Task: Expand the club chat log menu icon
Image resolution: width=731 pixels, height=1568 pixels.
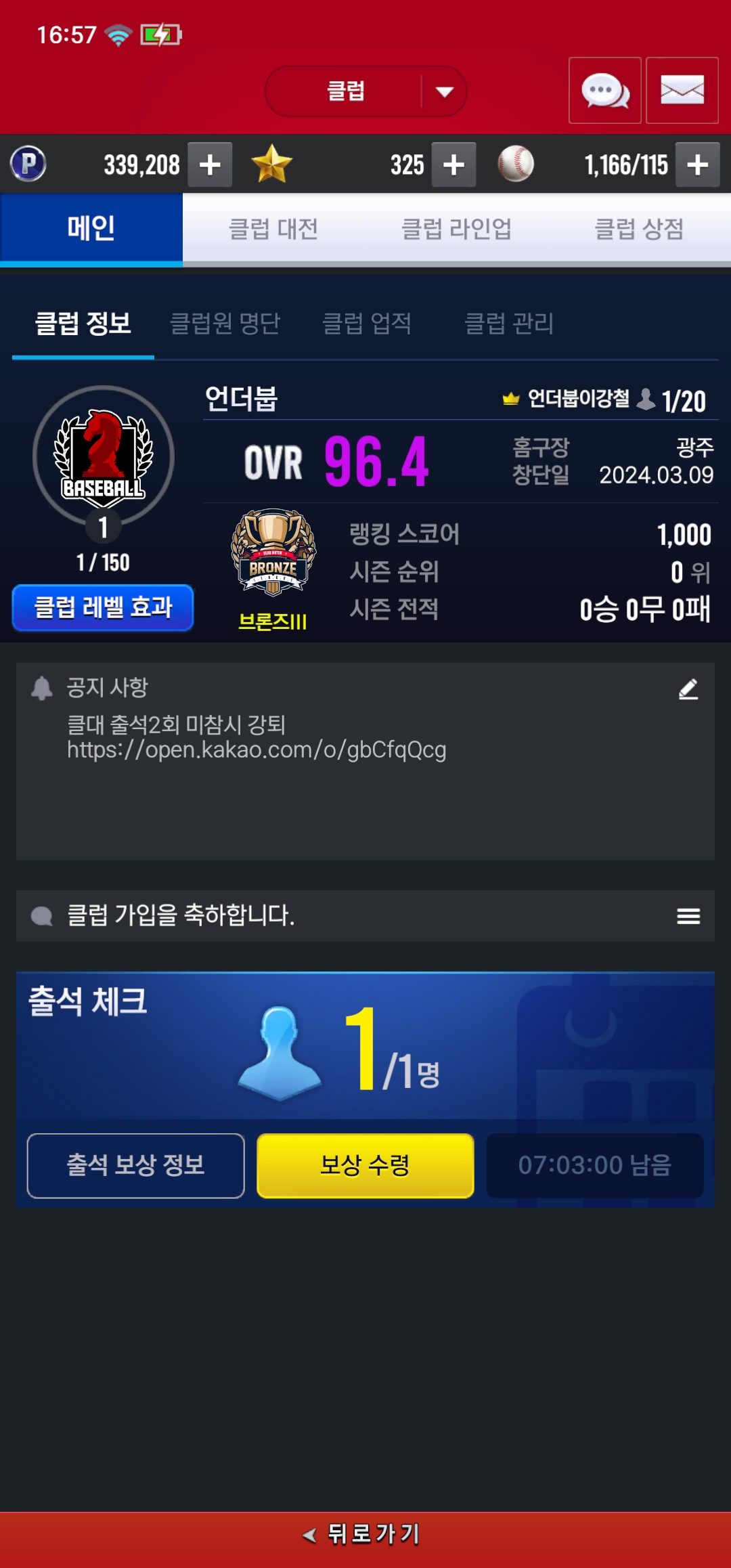Action: (x=688, y=916)
